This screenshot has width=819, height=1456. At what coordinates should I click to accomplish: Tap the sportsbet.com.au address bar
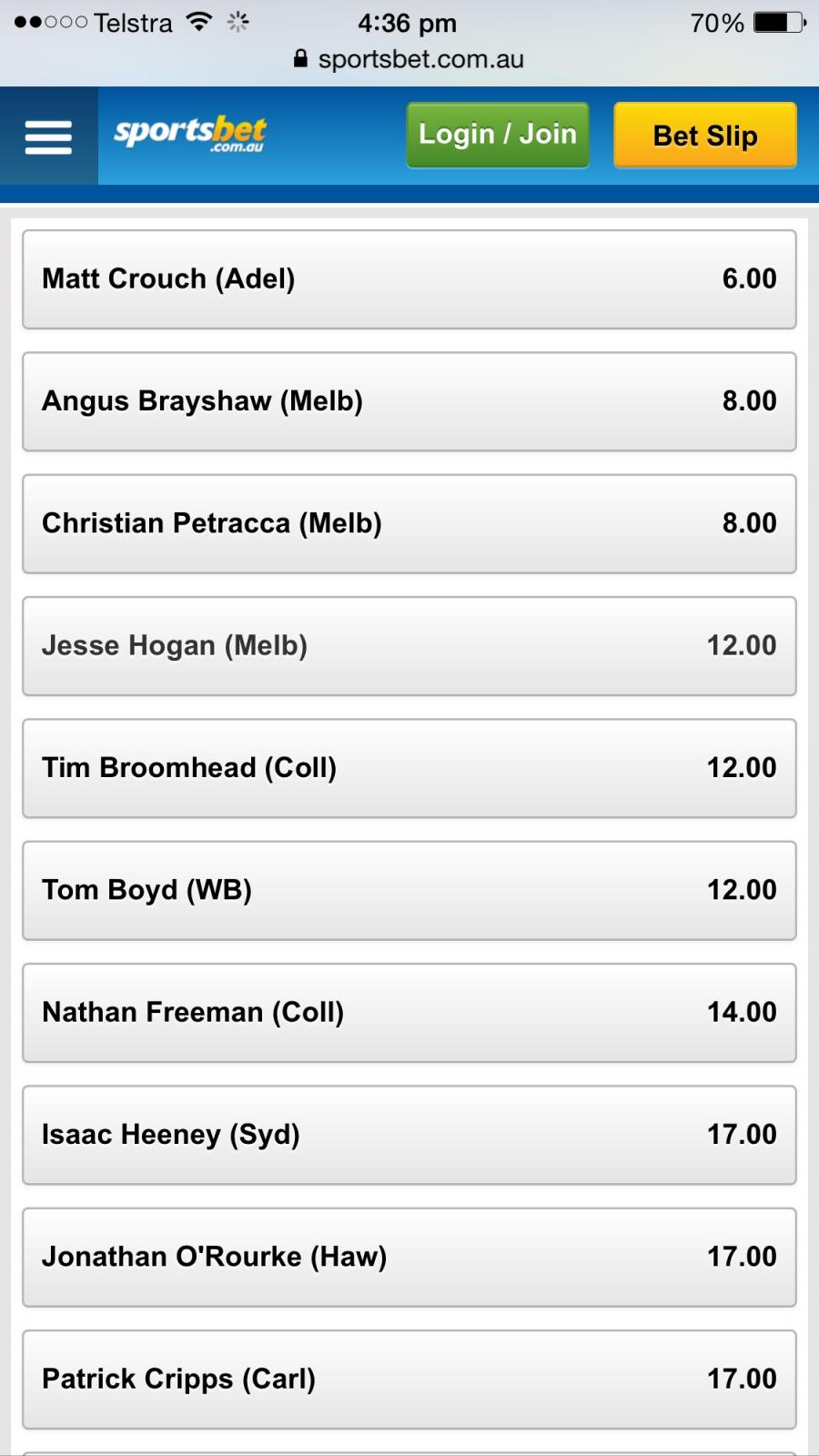pyautogui.click(x=409, y=59)
